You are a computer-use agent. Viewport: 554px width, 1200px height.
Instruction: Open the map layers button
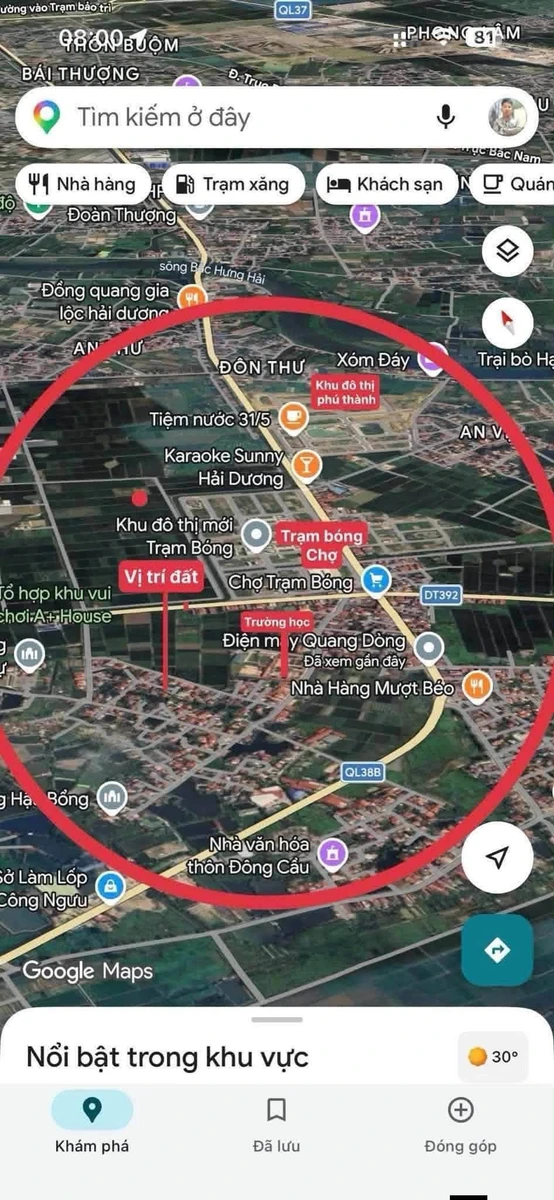pyautogui.click(x=507, y=250)
